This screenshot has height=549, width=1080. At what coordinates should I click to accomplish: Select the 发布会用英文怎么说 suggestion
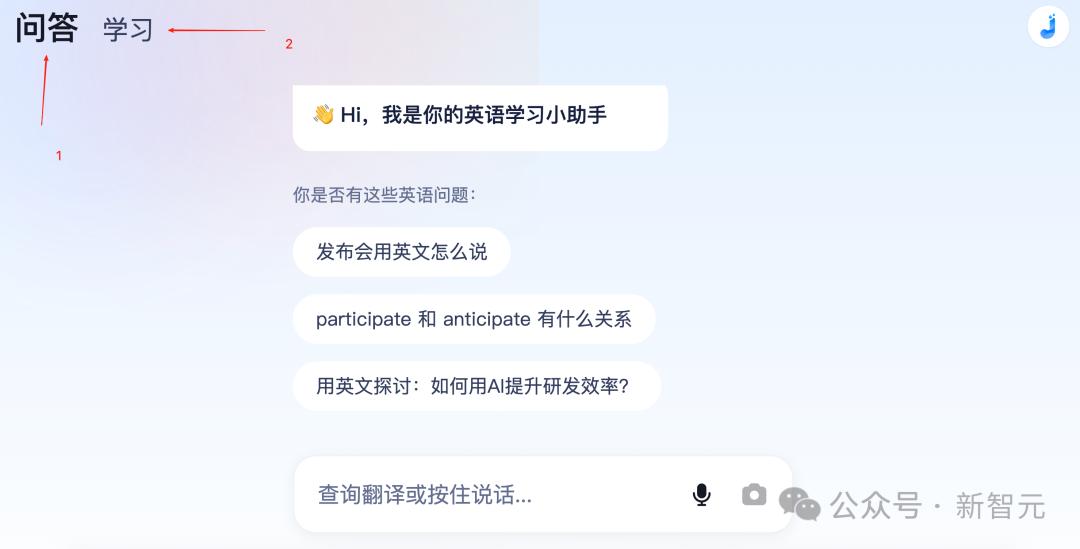click(x=401, y=252)
